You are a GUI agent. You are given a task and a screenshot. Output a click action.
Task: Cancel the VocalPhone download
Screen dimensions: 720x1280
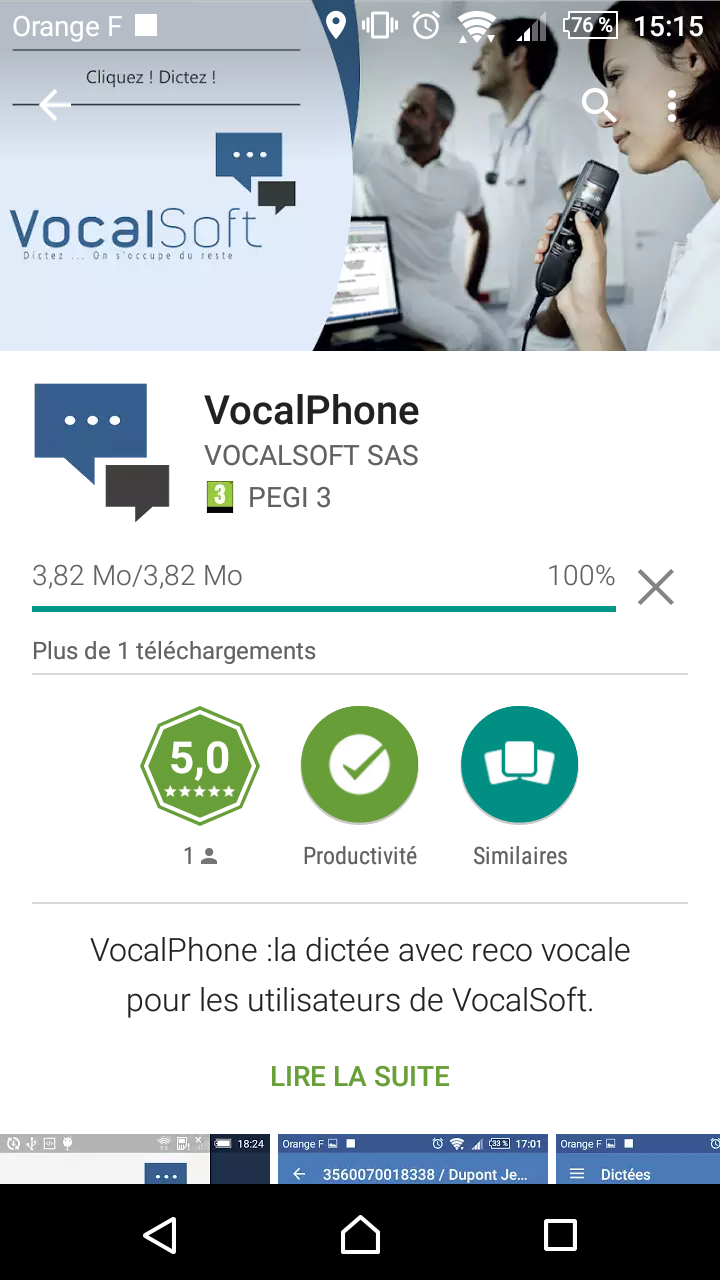[x=656, y=587]
